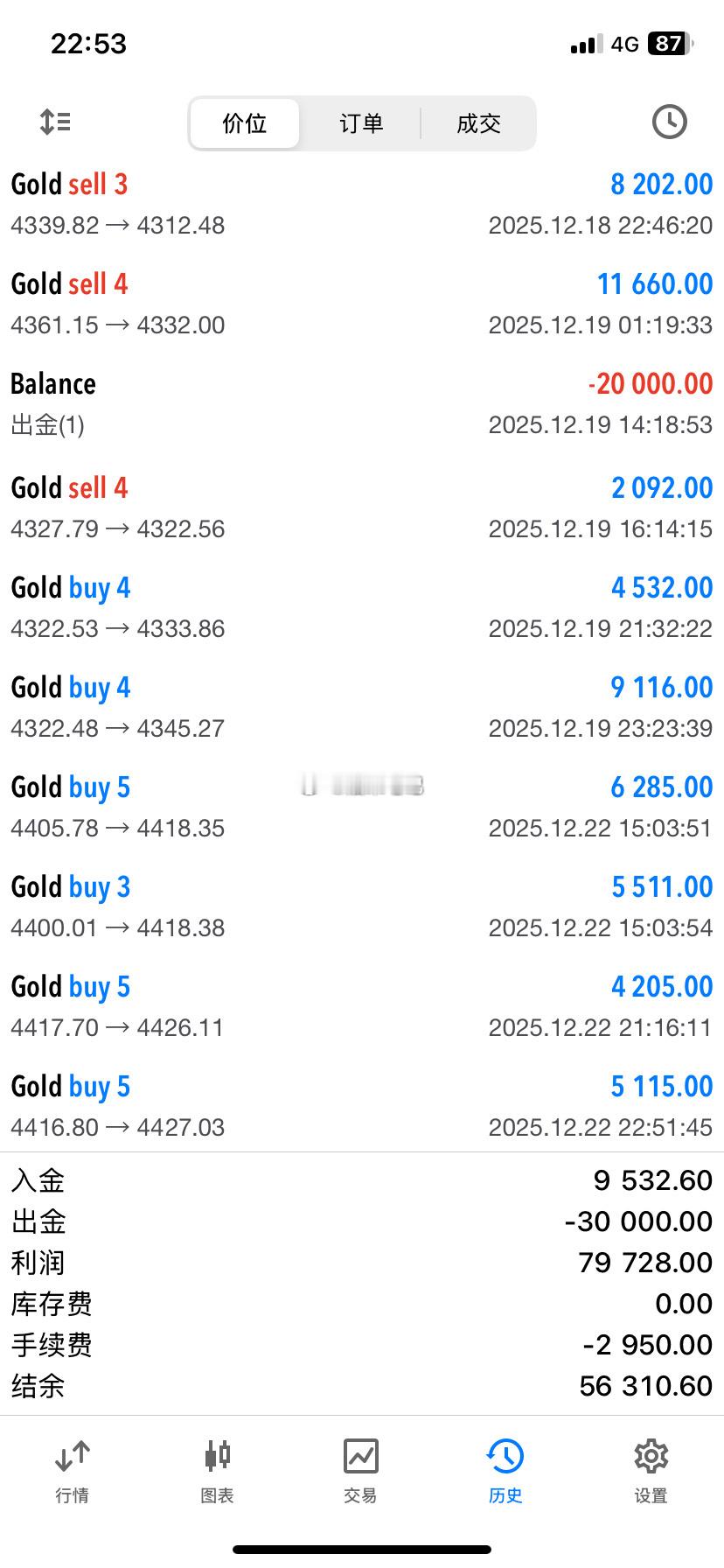The width and height of the screenshot is (724, 1568).
Task: Switch to the 成交 segment
Action: (x=478, y=123)
